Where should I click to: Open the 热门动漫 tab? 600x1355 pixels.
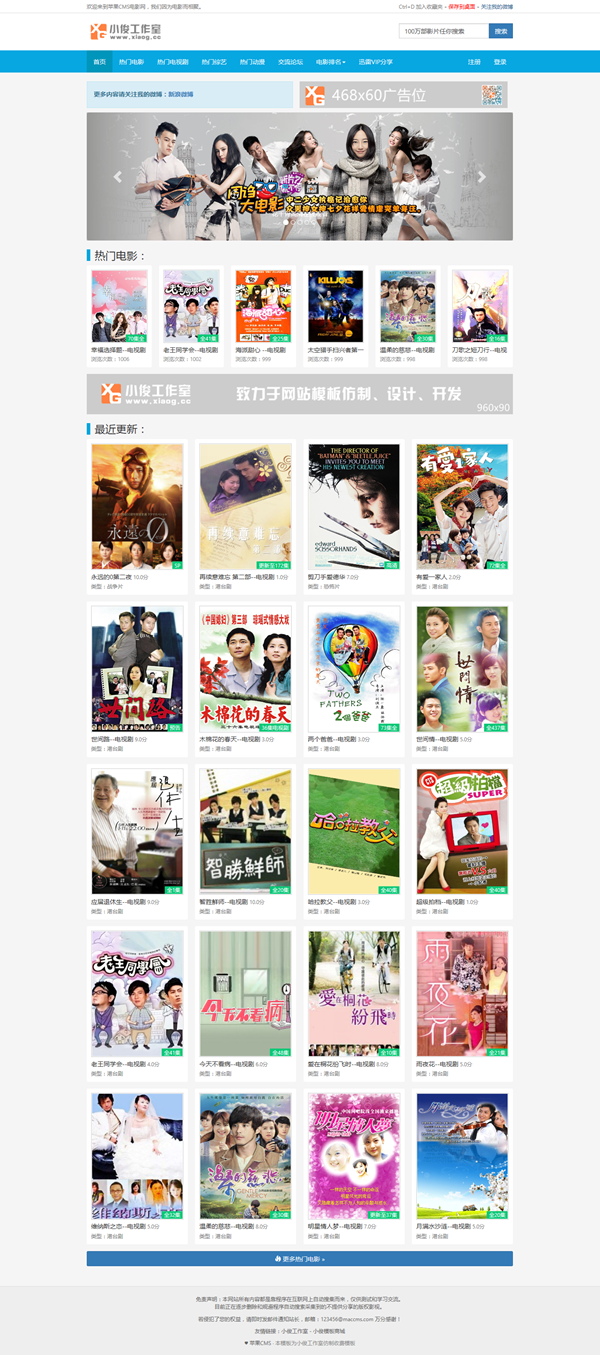pos(252,62)
